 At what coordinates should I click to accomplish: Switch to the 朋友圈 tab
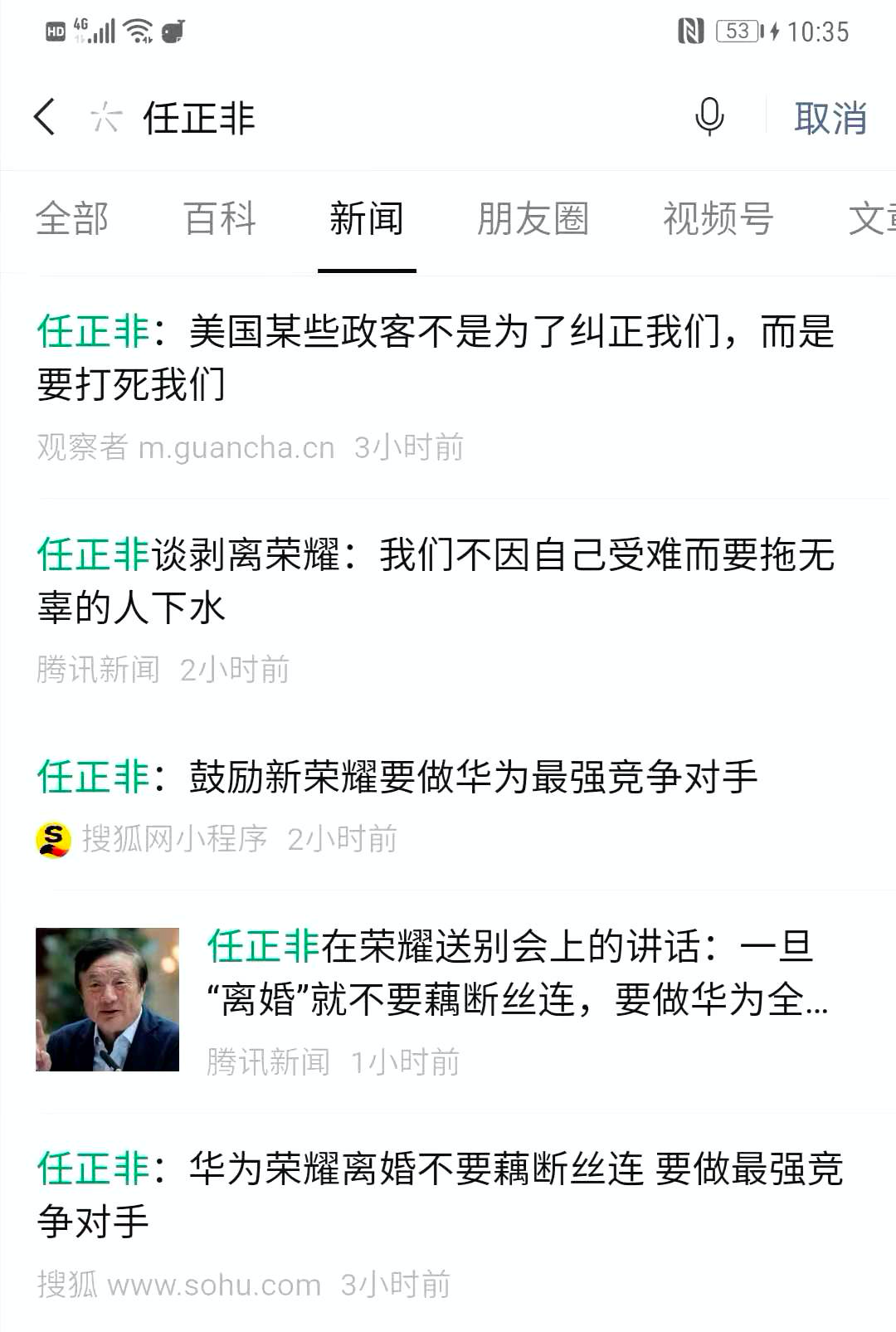click(533, 219)
